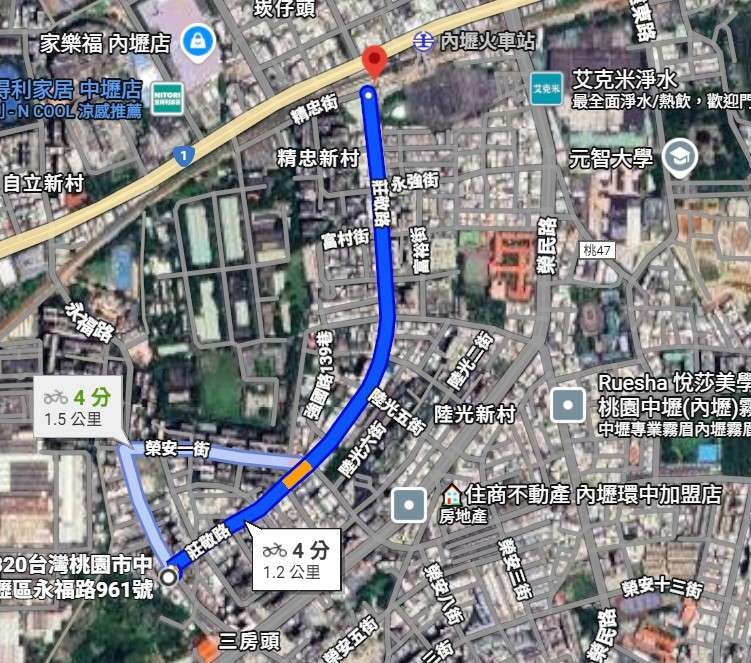751x663 pixels.
Task: Open the 艾克米淨水 place marker
Action: click(547, 87)
